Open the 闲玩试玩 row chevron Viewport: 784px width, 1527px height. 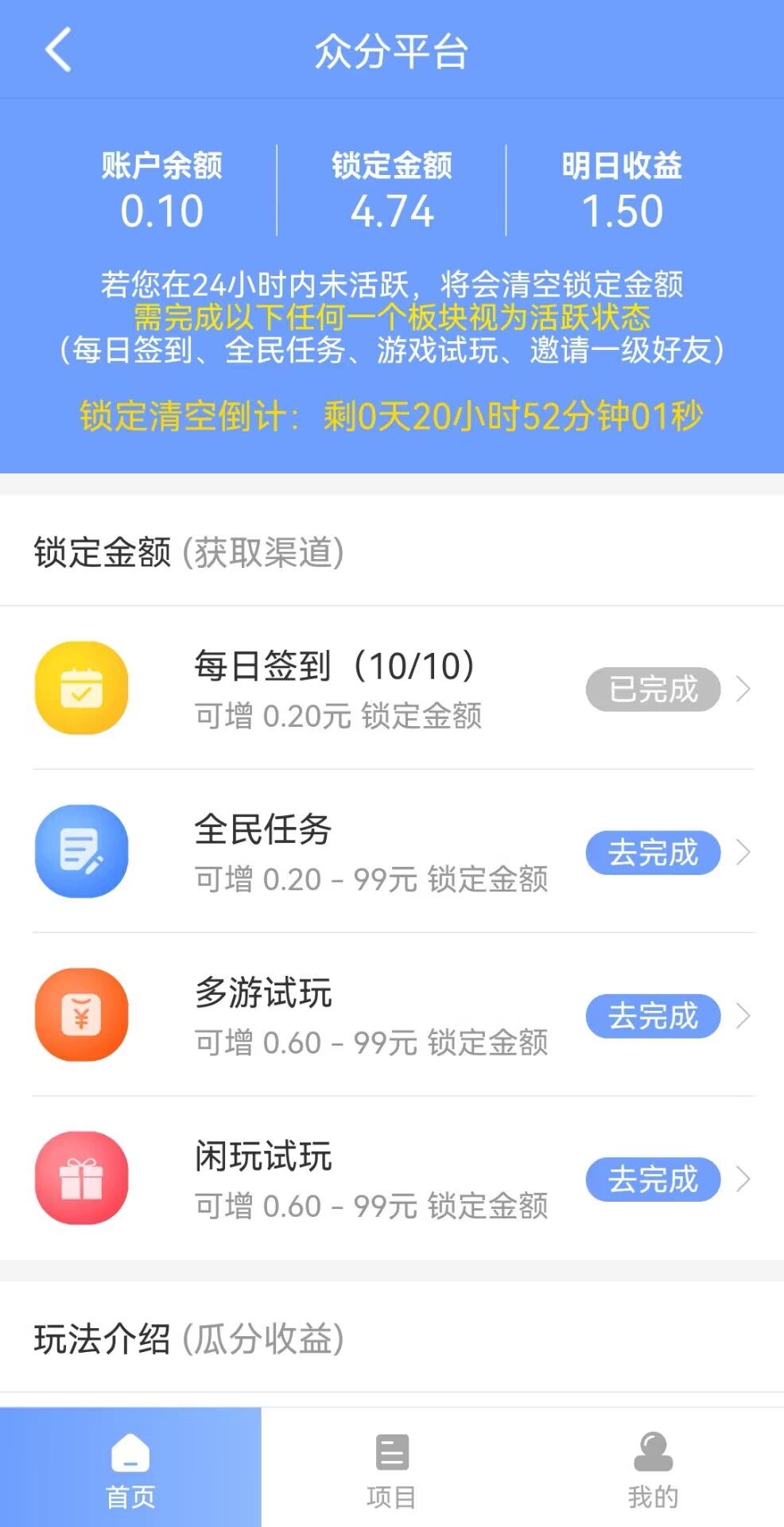743,1179
